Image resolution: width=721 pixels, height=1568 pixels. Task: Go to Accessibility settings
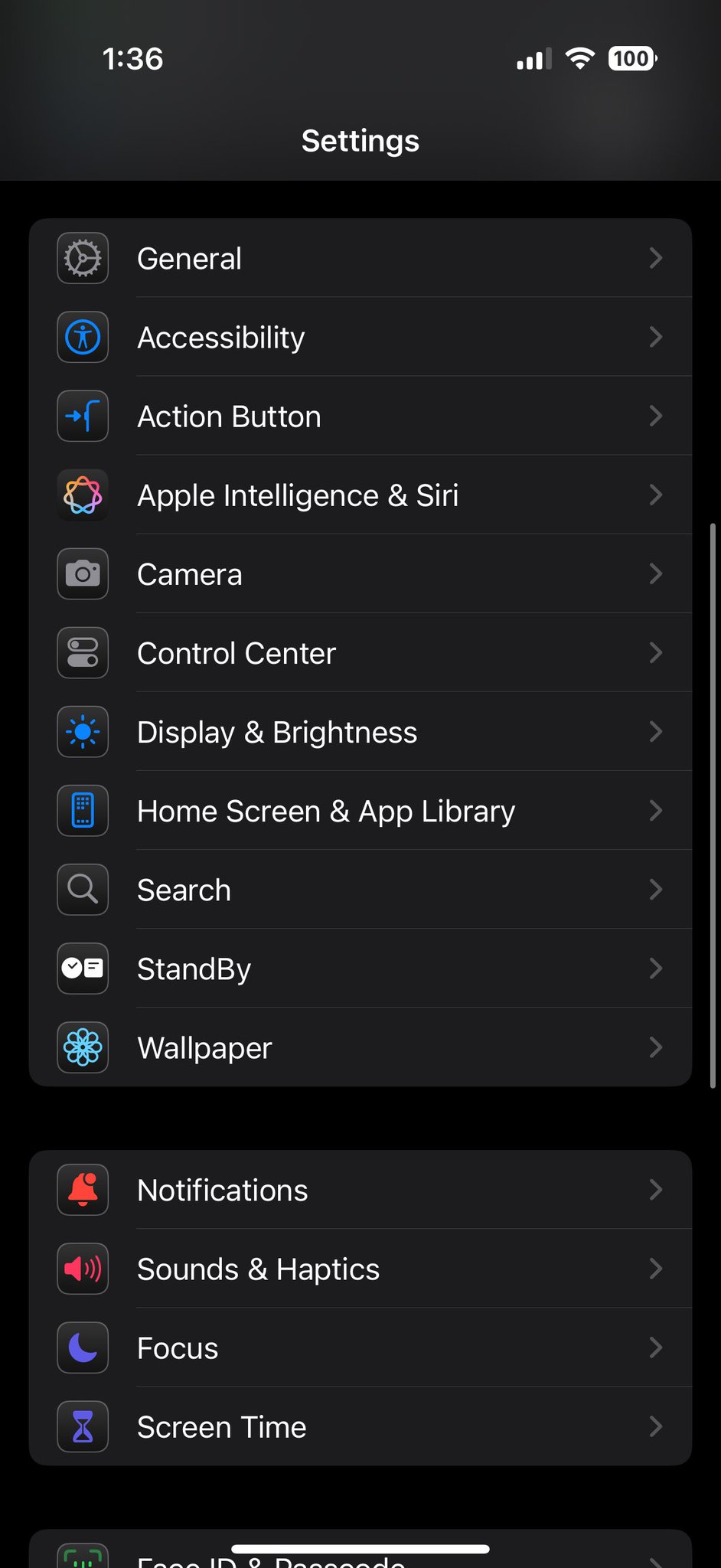[360, 337]
